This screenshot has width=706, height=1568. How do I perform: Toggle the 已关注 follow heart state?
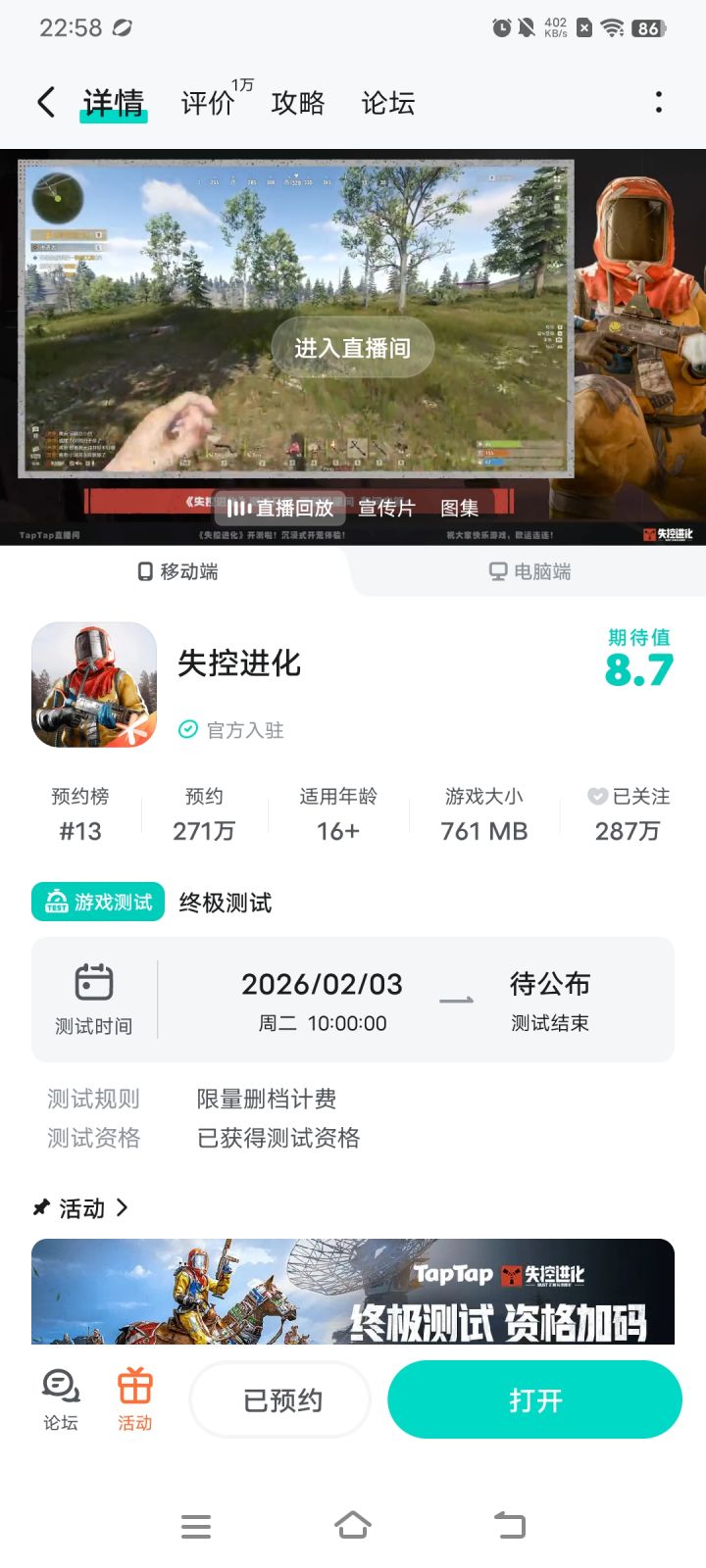[598, 797]
